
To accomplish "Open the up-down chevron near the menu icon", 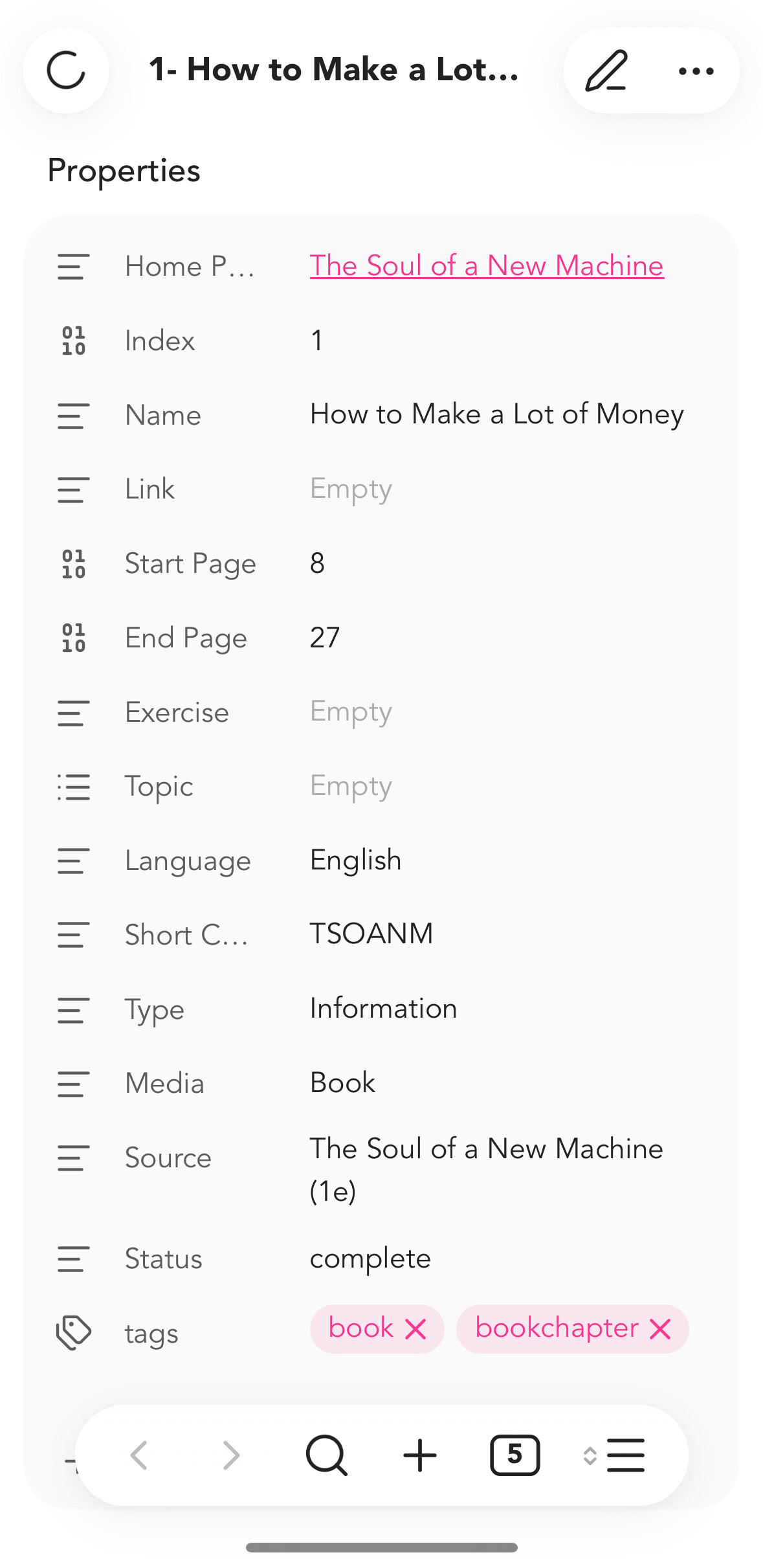I will 590,1455.
